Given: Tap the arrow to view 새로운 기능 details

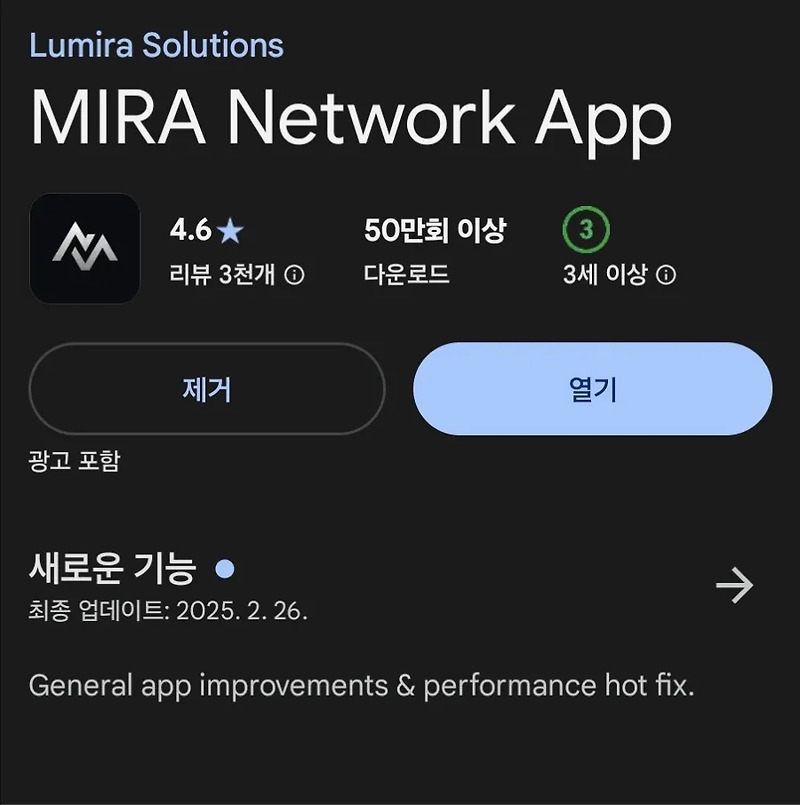Looking at the screenshot, I should pyautogui.click(x=733, y=585).
